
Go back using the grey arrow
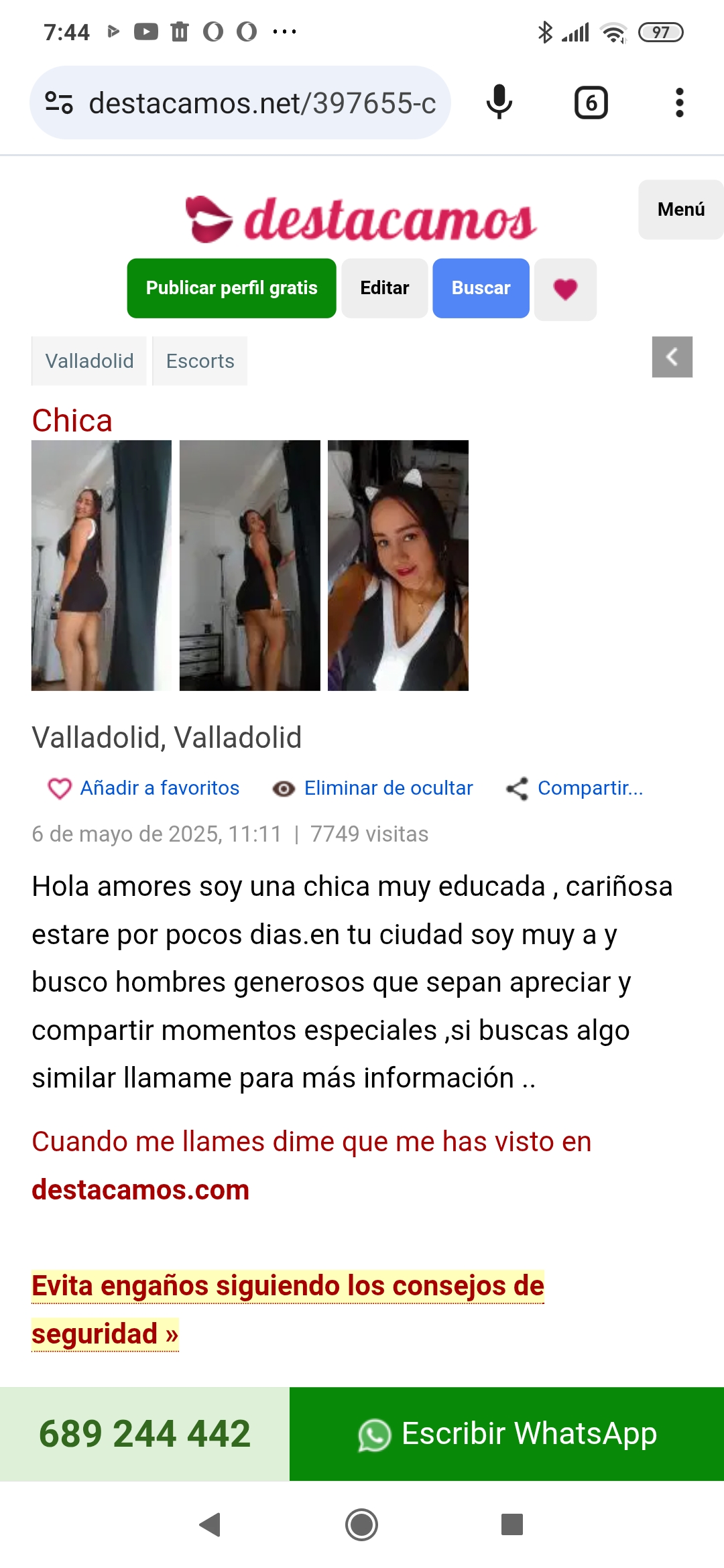click(x=672, y=357)
